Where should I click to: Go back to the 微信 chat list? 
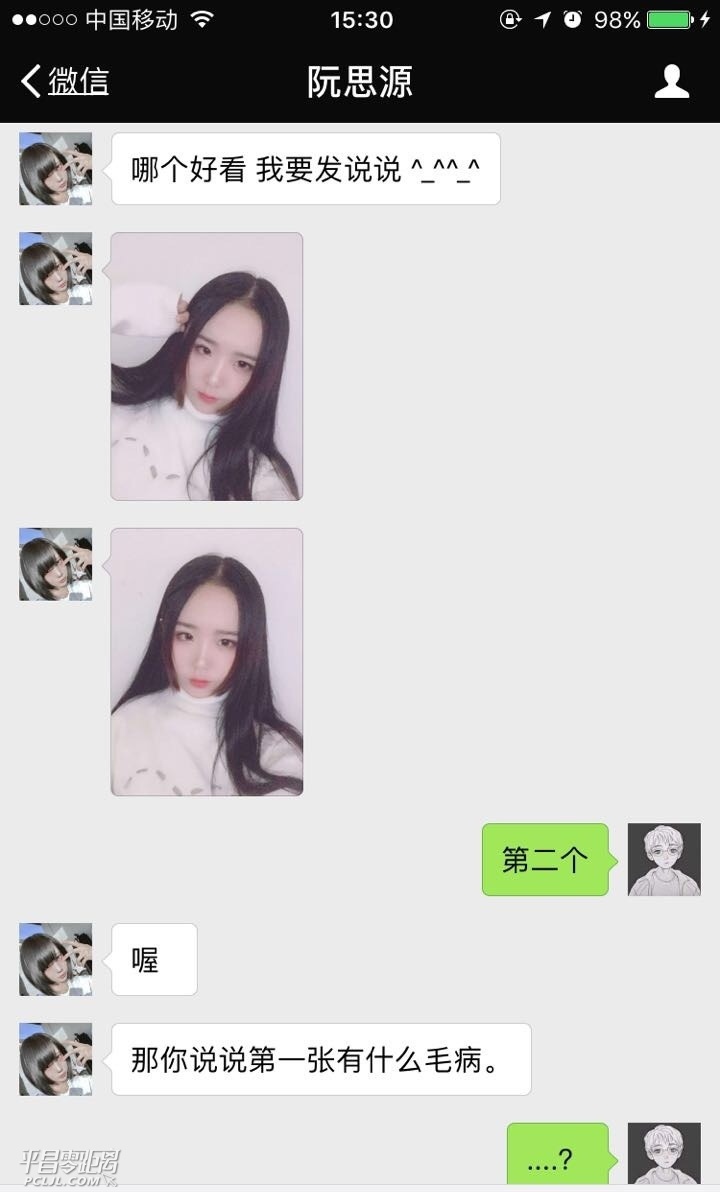coord(65,81)
